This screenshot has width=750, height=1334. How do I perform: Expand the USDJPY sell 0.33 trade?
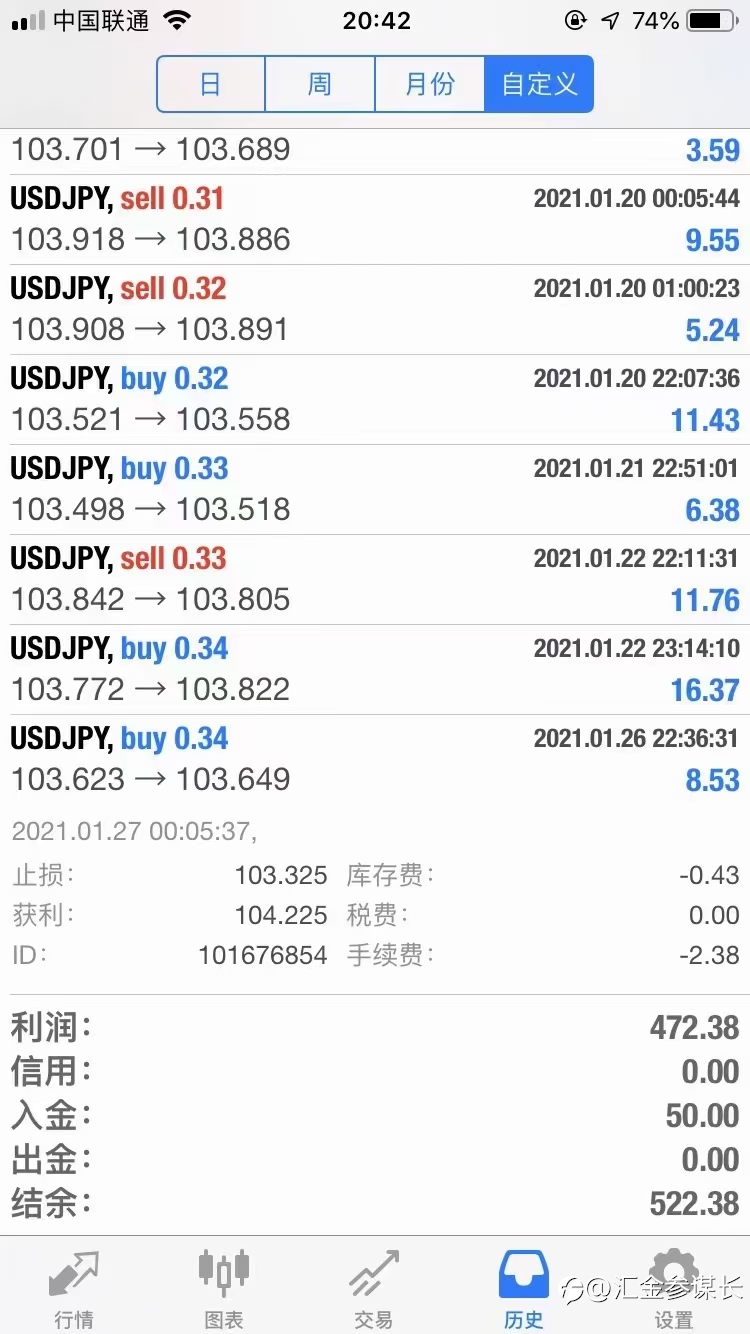pos(375,580)
